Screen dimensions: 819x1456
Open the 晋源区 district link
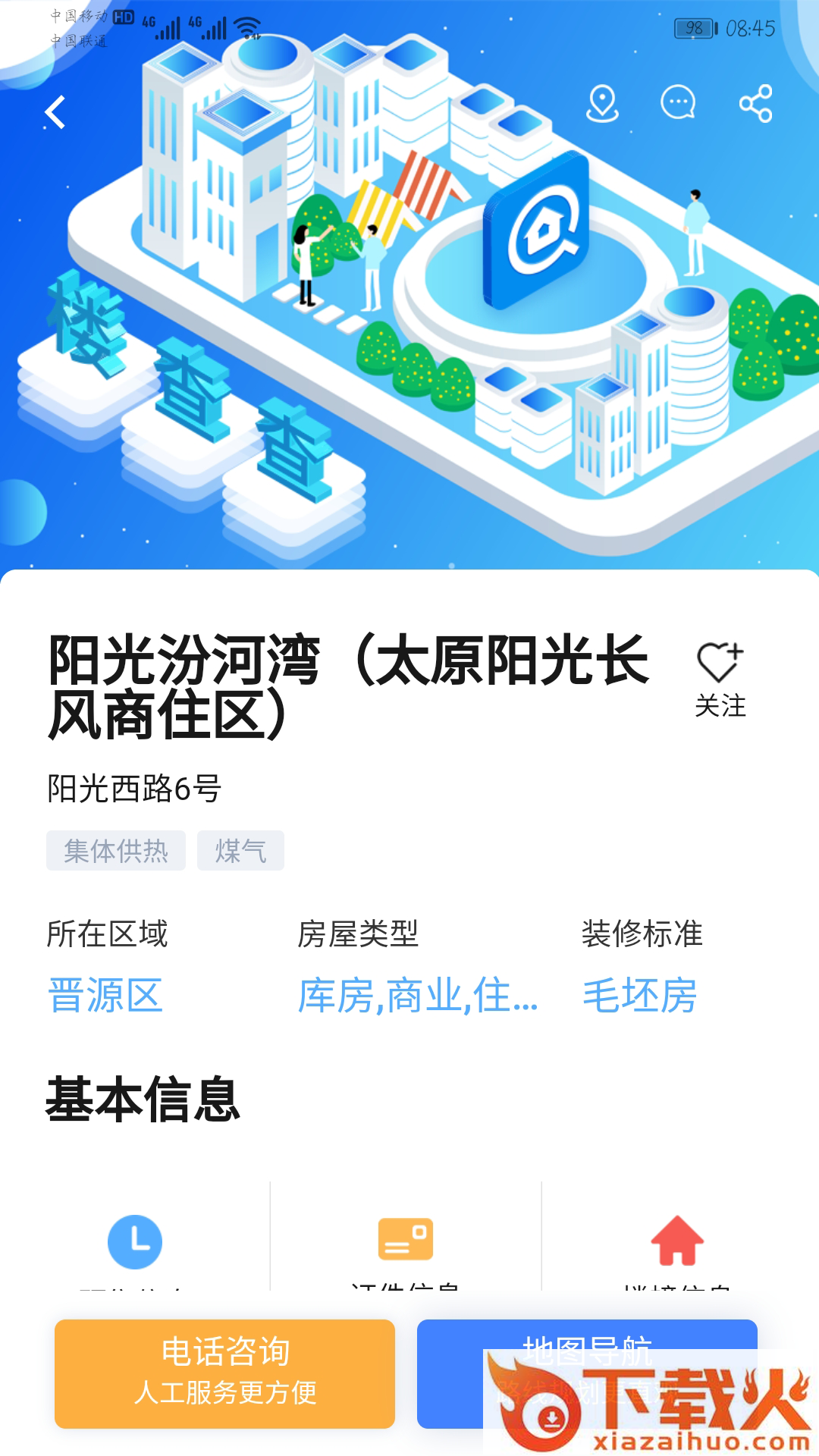[106, 996]
